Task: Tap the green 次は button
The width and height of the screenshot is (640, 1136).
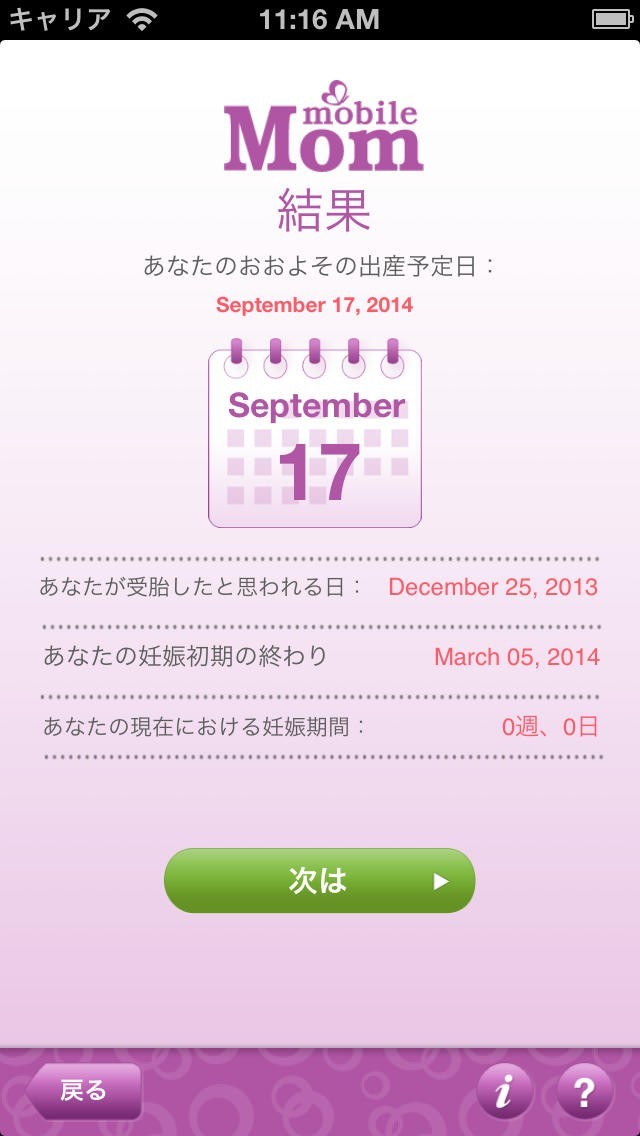Action: pyautogui.click(x=319, y=880)
